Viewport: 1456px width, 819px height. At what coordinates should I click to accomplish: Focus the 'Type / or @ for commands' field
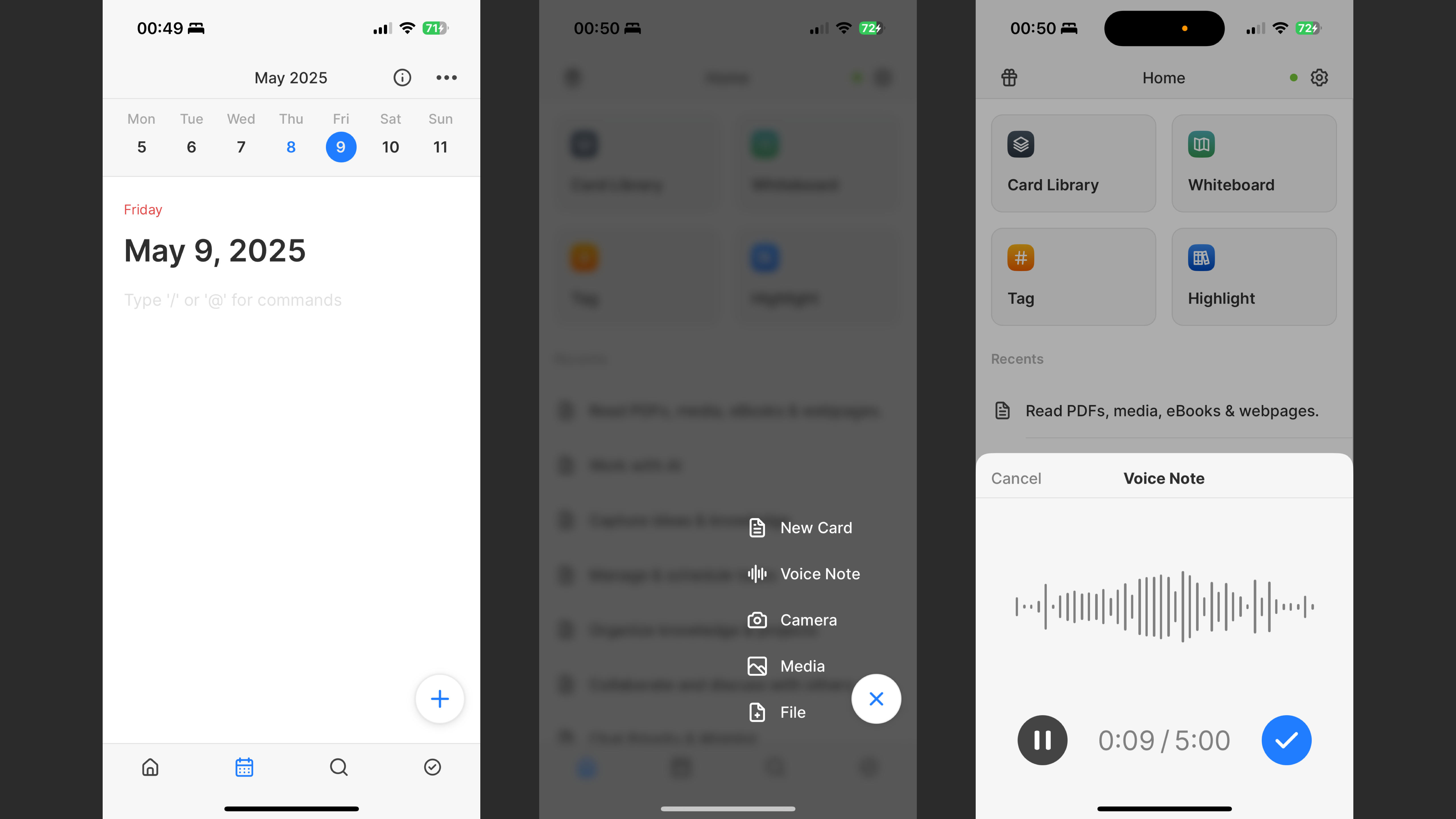[233, 300]
